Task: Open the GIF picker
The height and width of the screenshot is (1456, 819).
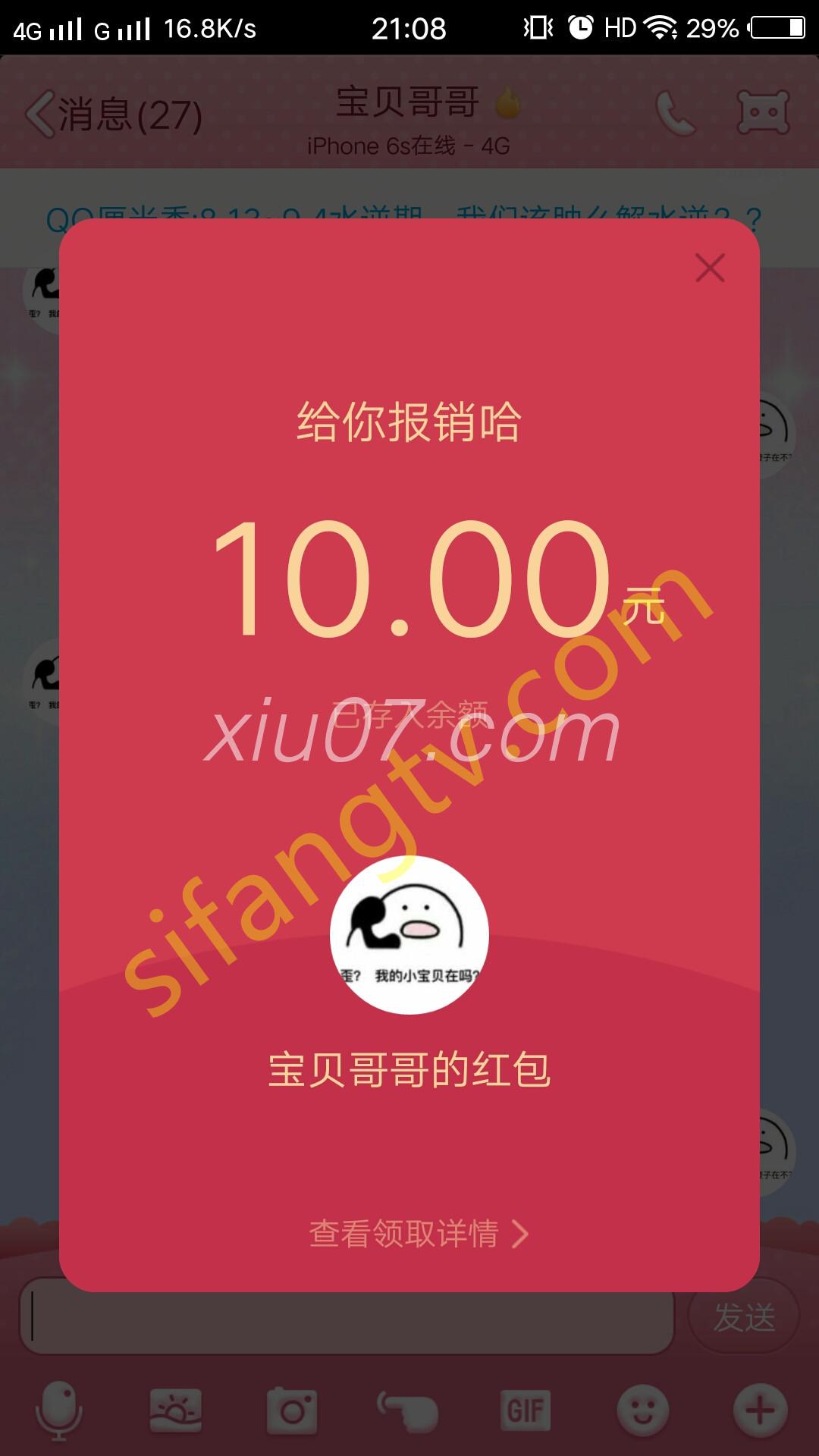Action: 526,1411
